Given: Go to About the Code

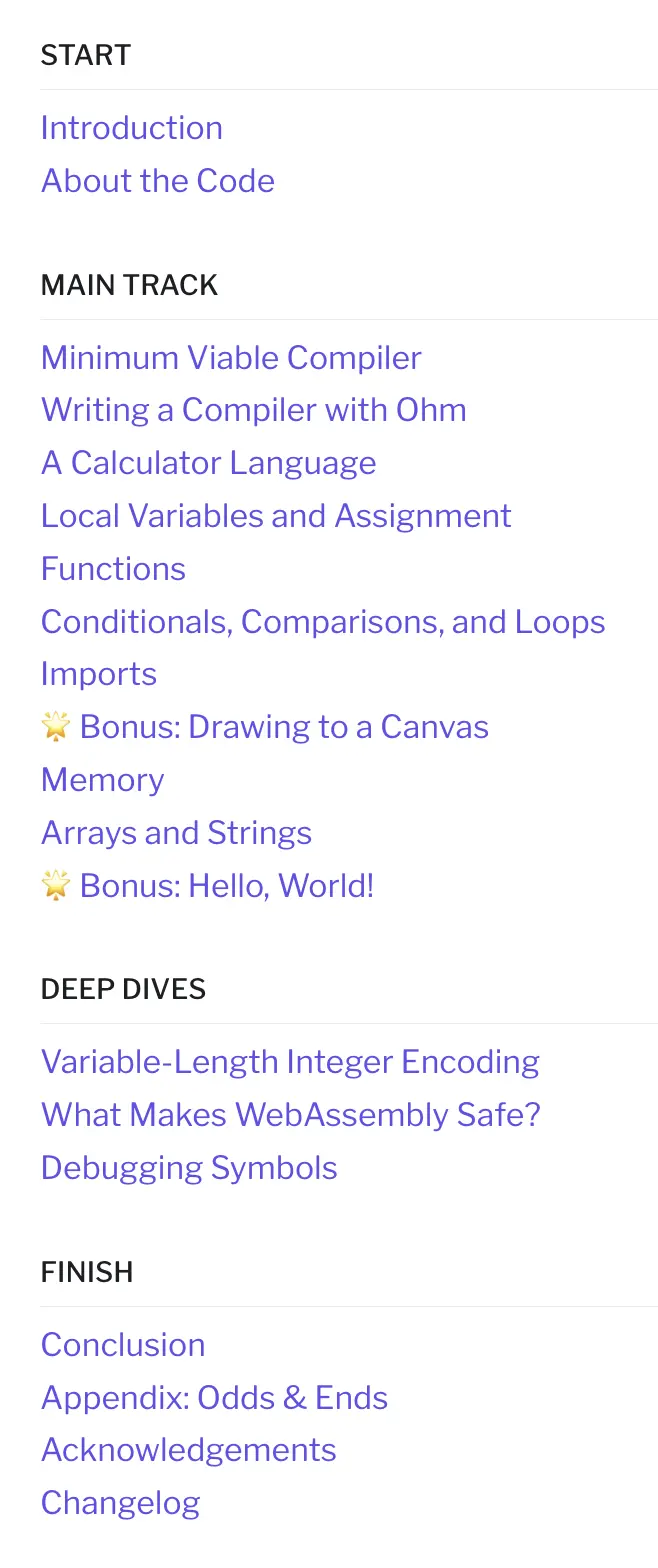Looking at the screenshot, I should pos(157,181).
